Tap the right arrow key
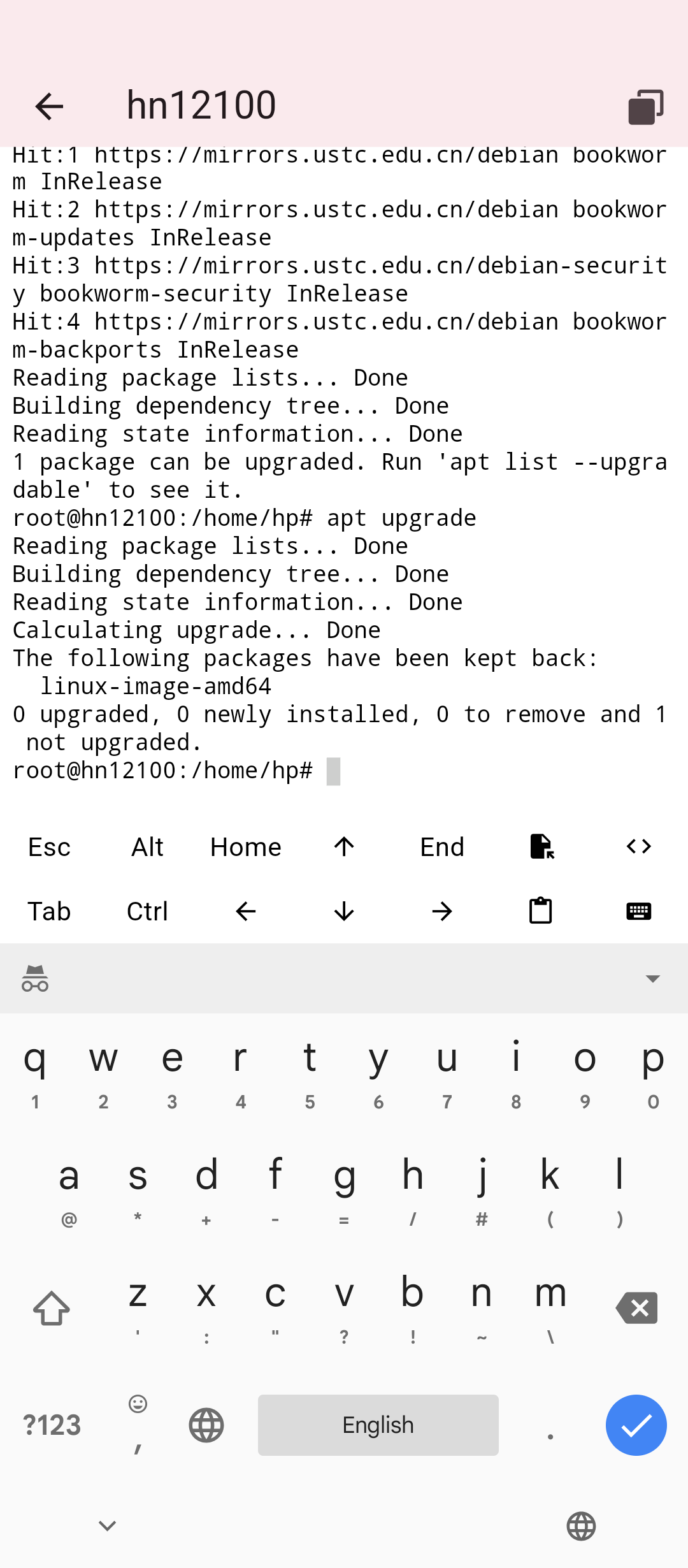Viewport: 688px width, 1568px height. point(442,911)
